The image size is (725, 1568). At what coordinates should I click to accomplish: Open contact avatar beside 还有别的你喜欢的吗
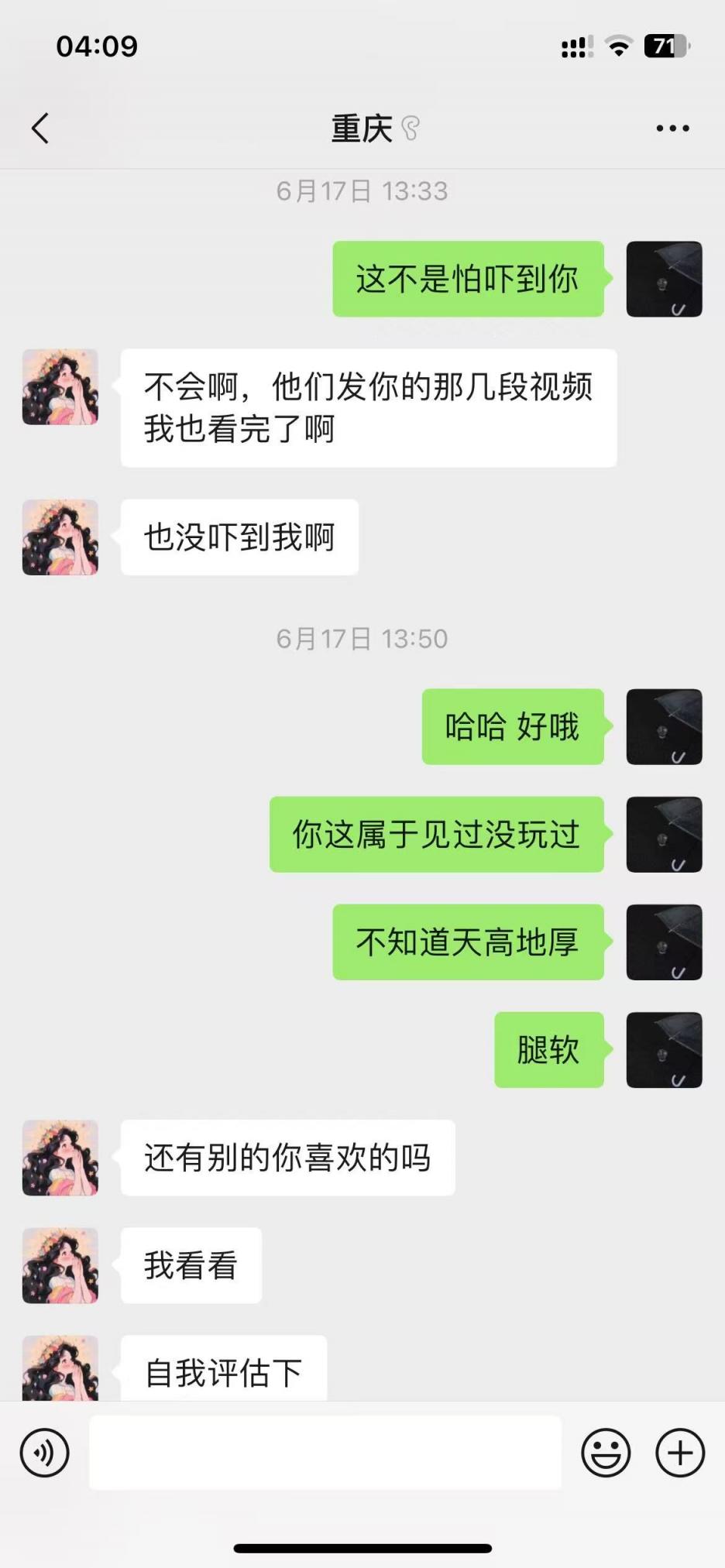tap(60, 1158)
